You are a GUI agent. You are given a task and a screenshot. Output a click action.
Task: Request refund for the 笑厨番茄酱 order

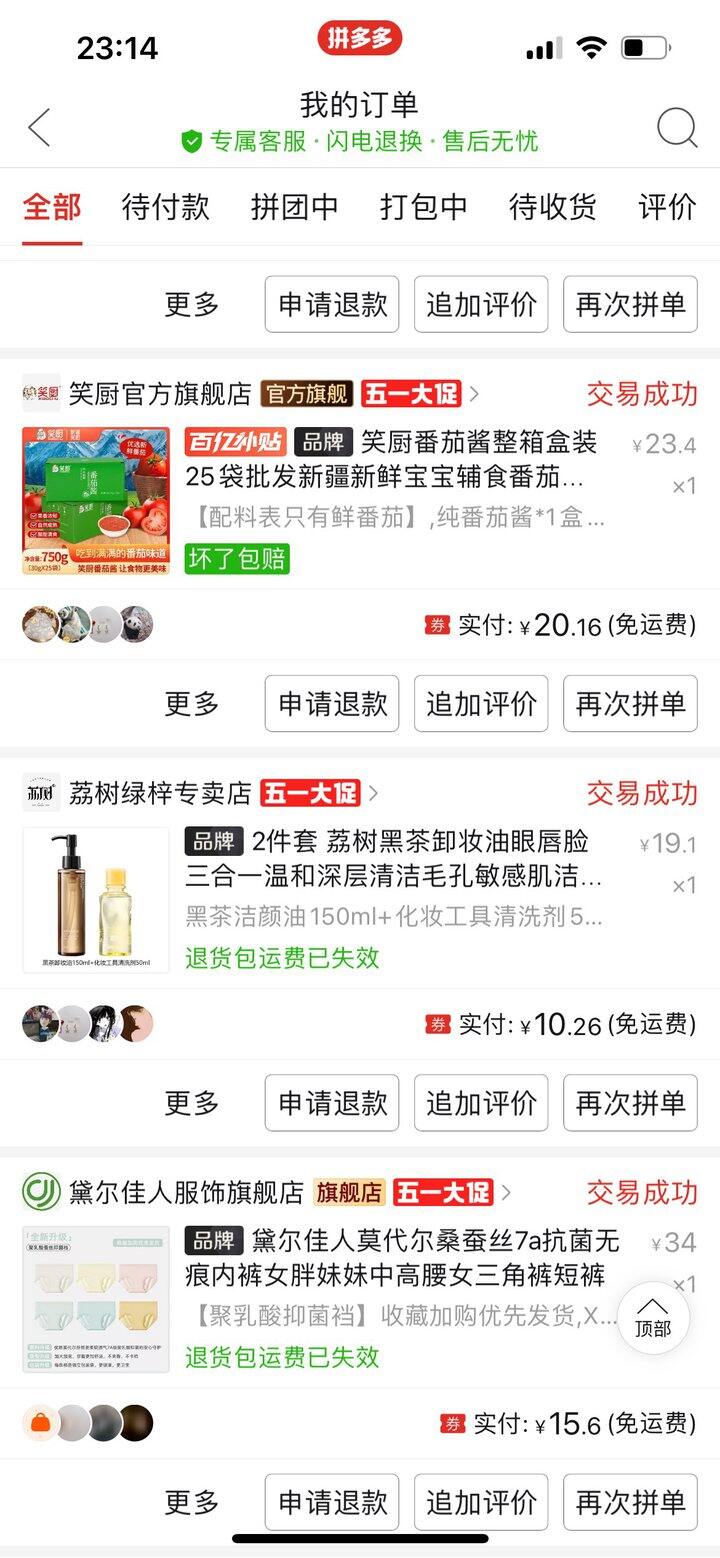click(x=332, y=704)
